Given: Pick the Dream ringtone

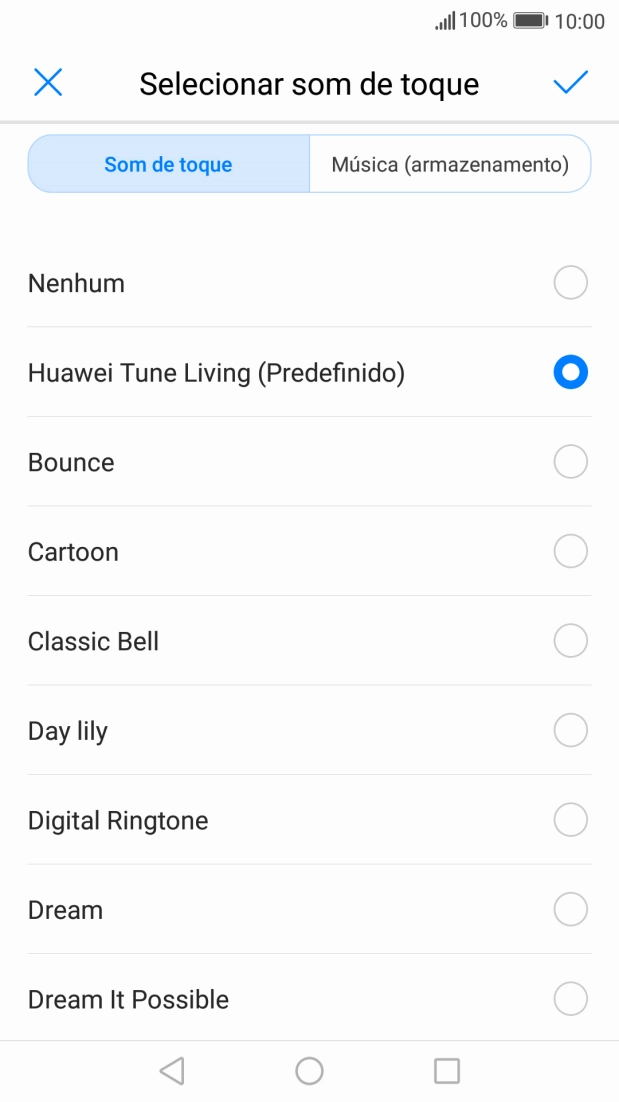Looking at the screenshot, I should (x=570, y=910).
